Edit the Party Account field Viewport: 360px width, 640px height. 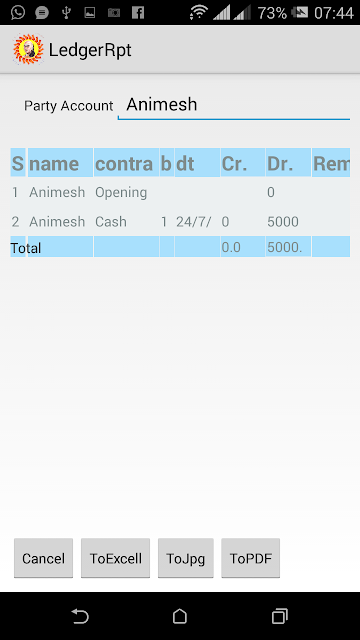coord(233,105)
